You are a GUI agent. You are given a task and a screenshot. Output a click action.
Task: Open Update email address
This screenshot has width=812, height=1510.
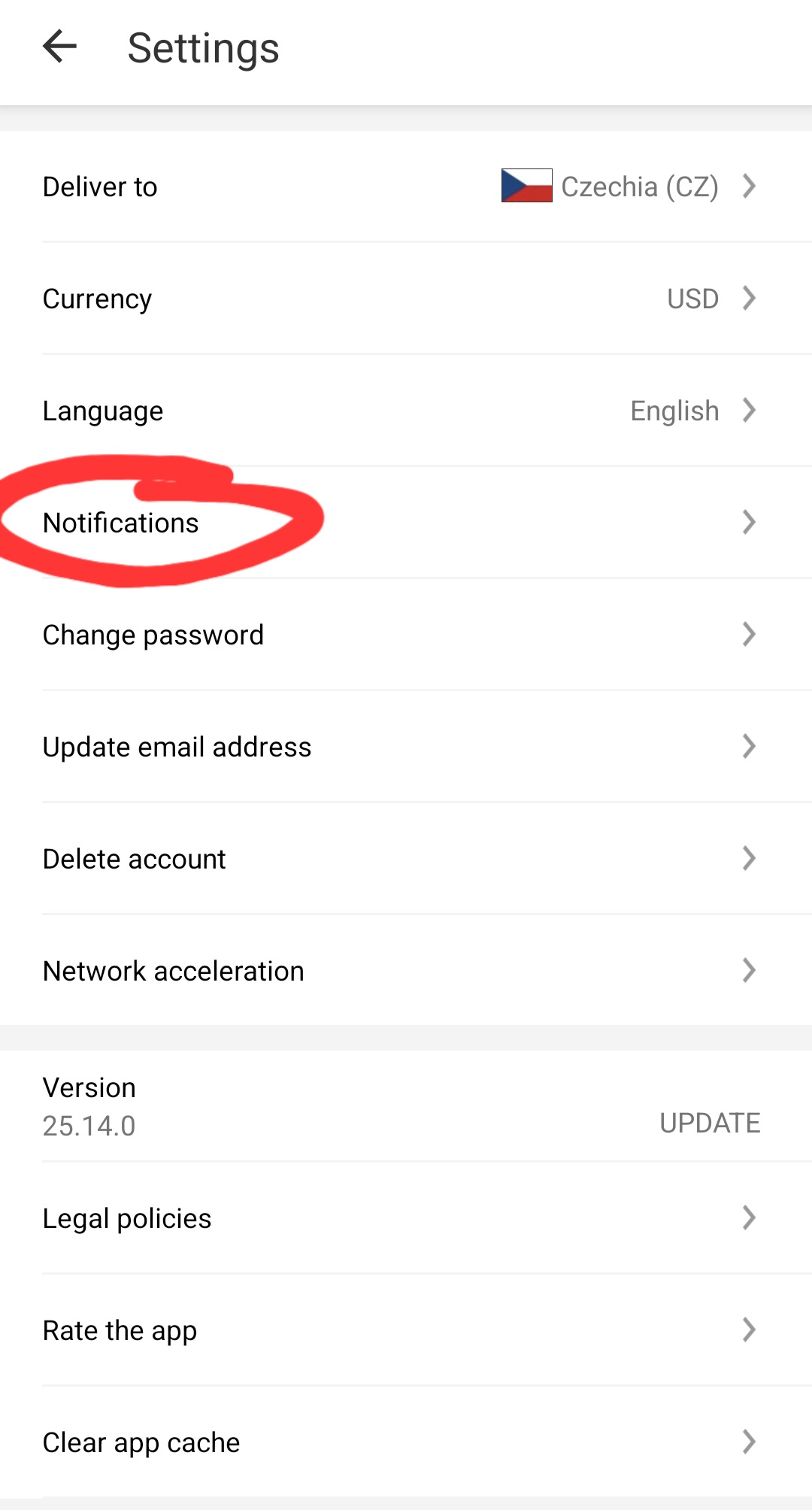coord(406,747)
